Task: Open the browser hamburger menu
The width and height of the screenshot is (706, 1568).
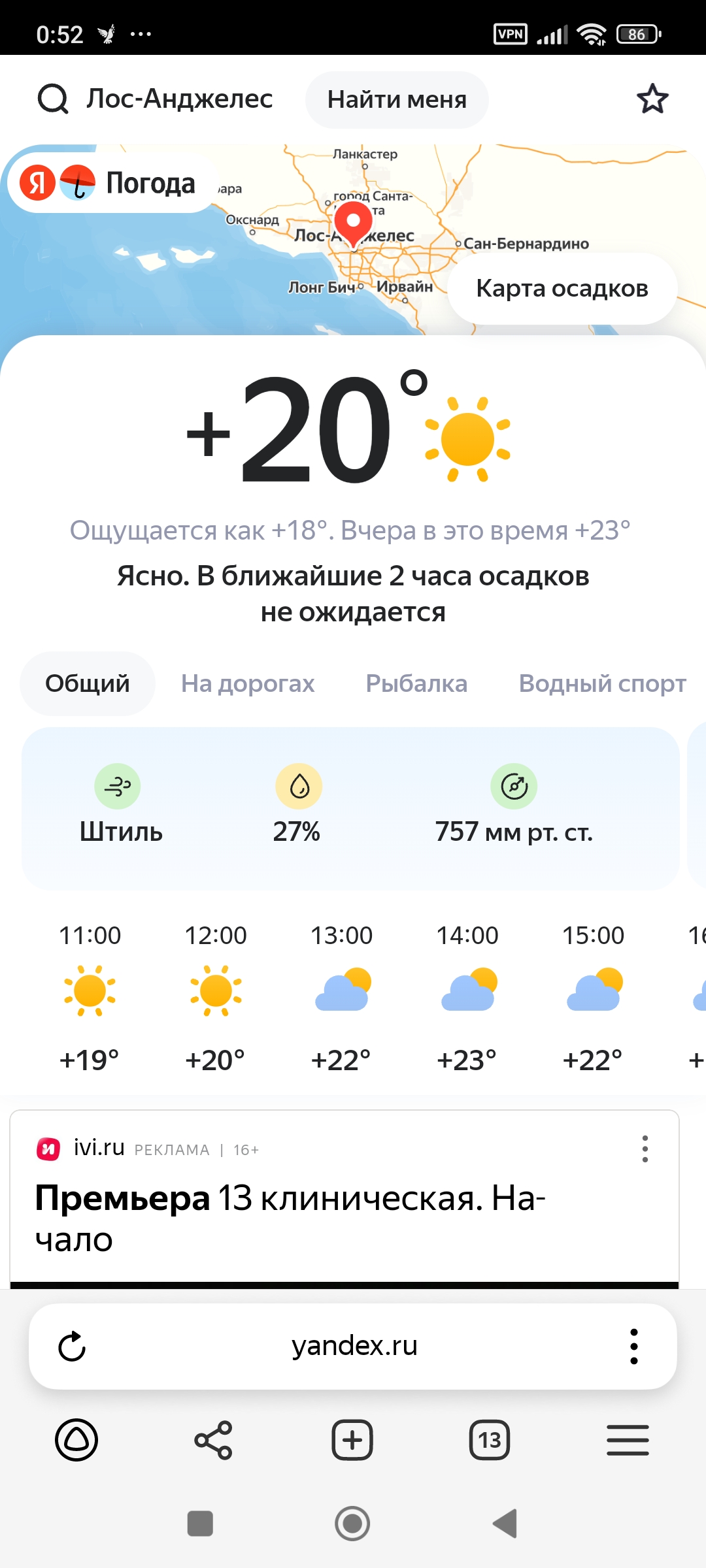Action: (x=628, y=1440)
